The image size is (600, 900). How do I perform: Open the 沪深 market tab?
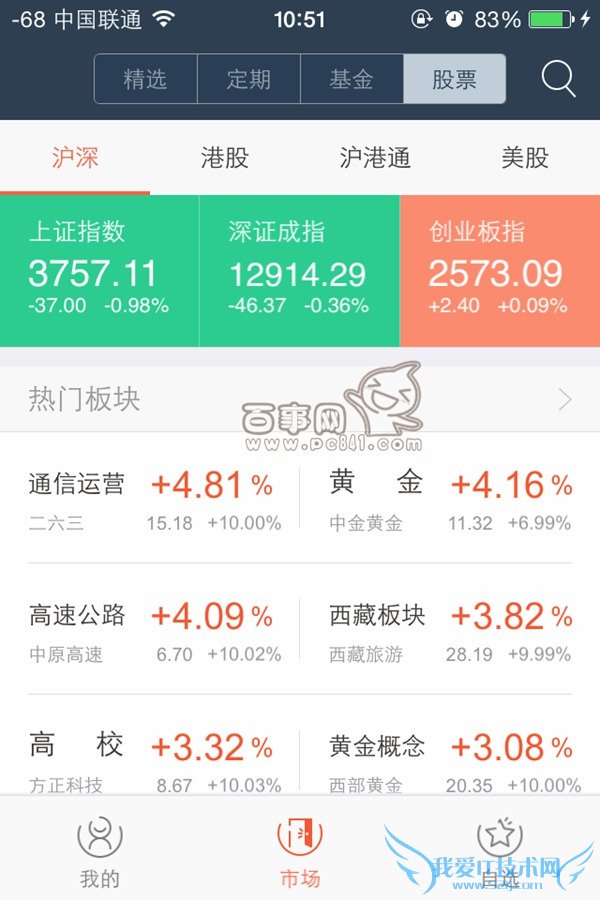tap(75, 158)
